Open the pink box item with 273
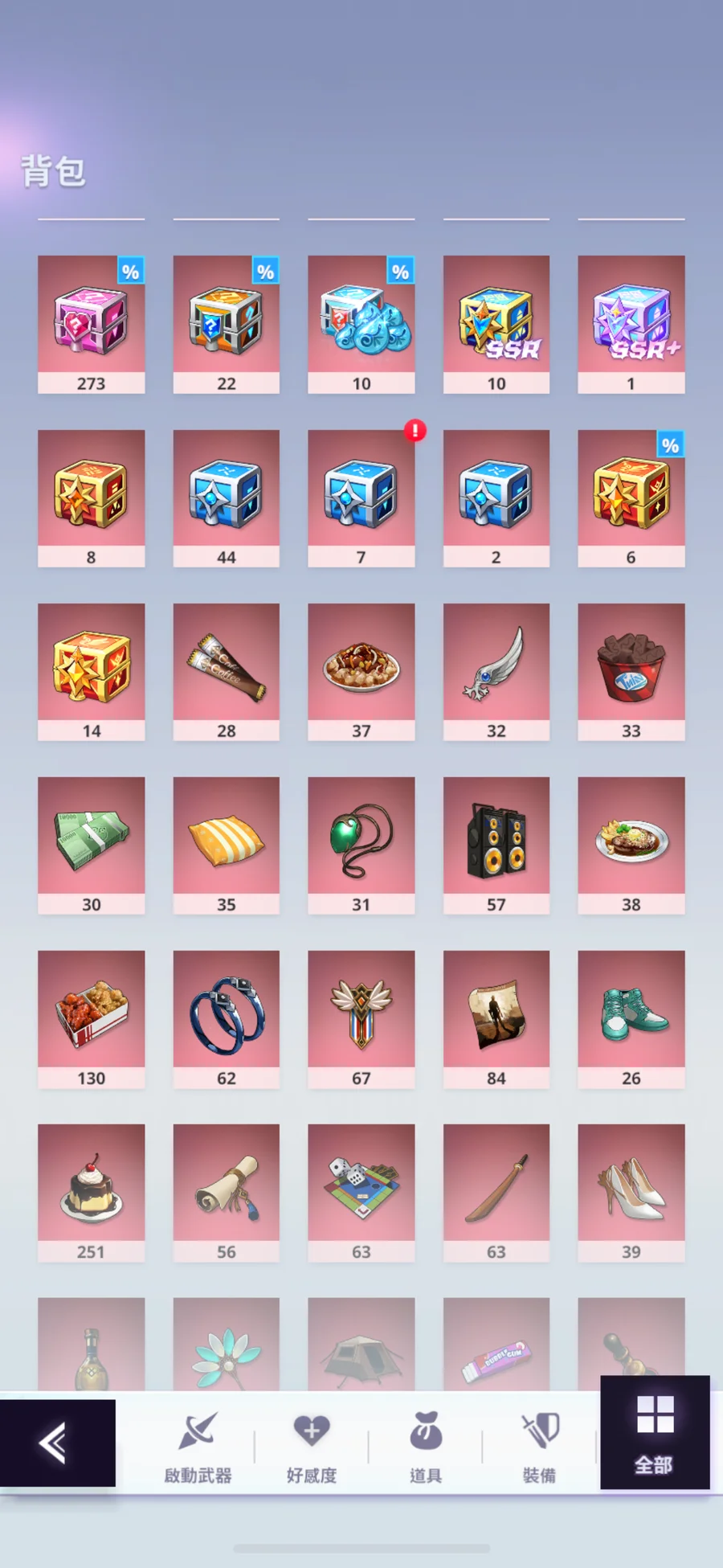 click(92, 323)
